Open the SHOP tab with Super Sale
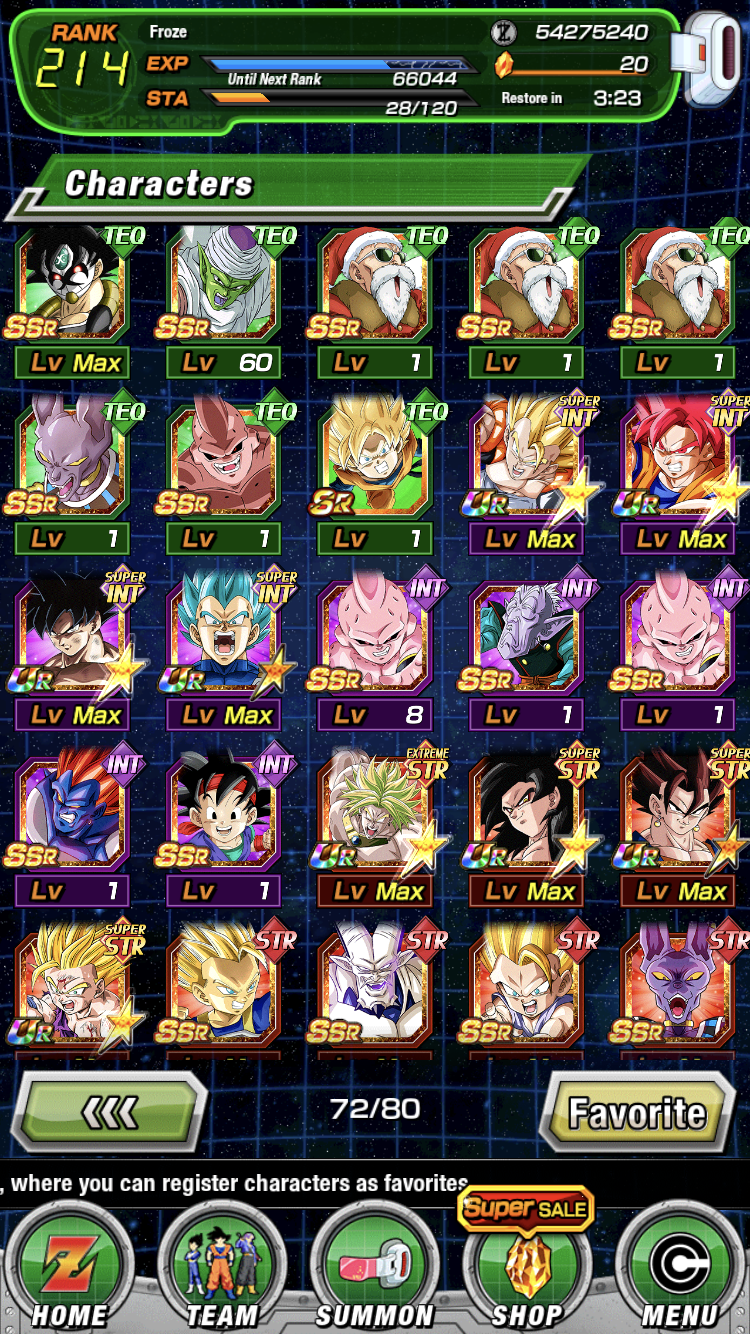Screen dimensions: 750x1334 [x=527, y=1260]
